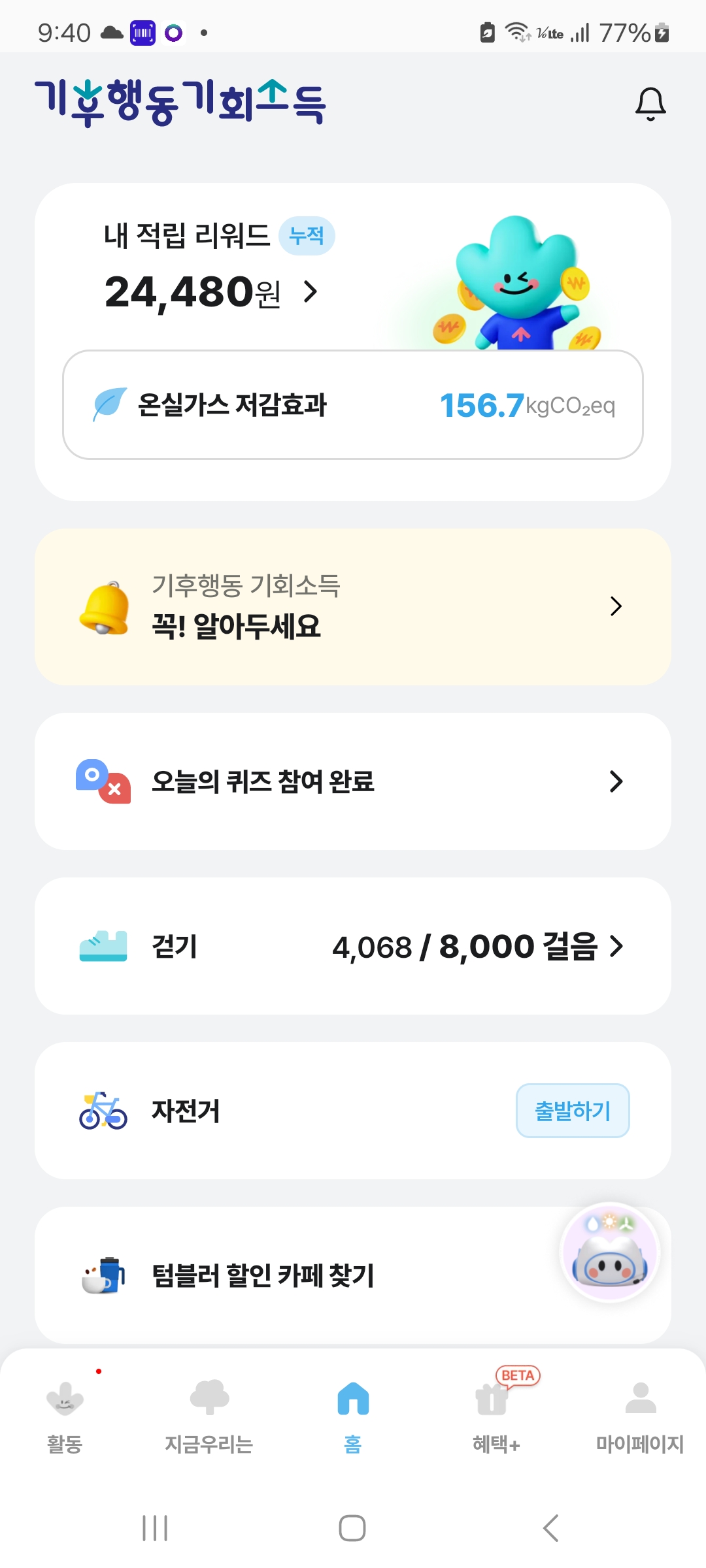
Task: Switch to the 지금우리는 tab
Action: 209,1414
